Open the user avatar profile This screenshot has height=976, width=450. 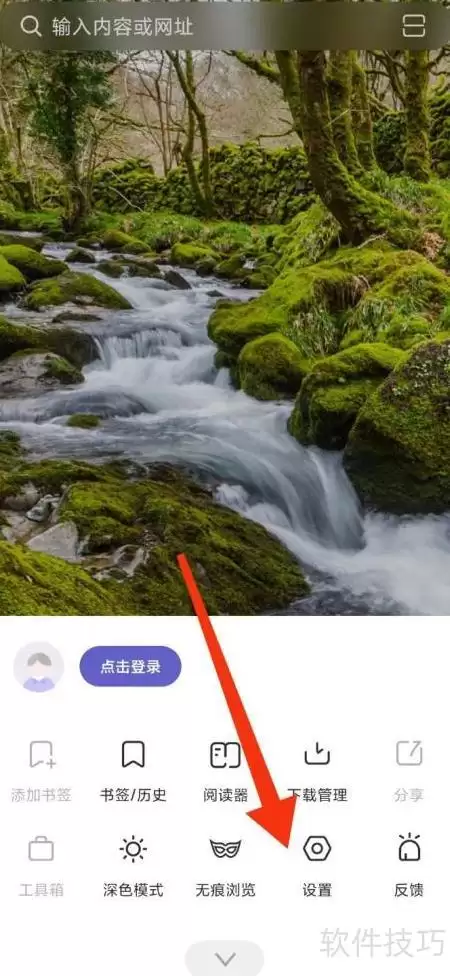tap(39, 667)
